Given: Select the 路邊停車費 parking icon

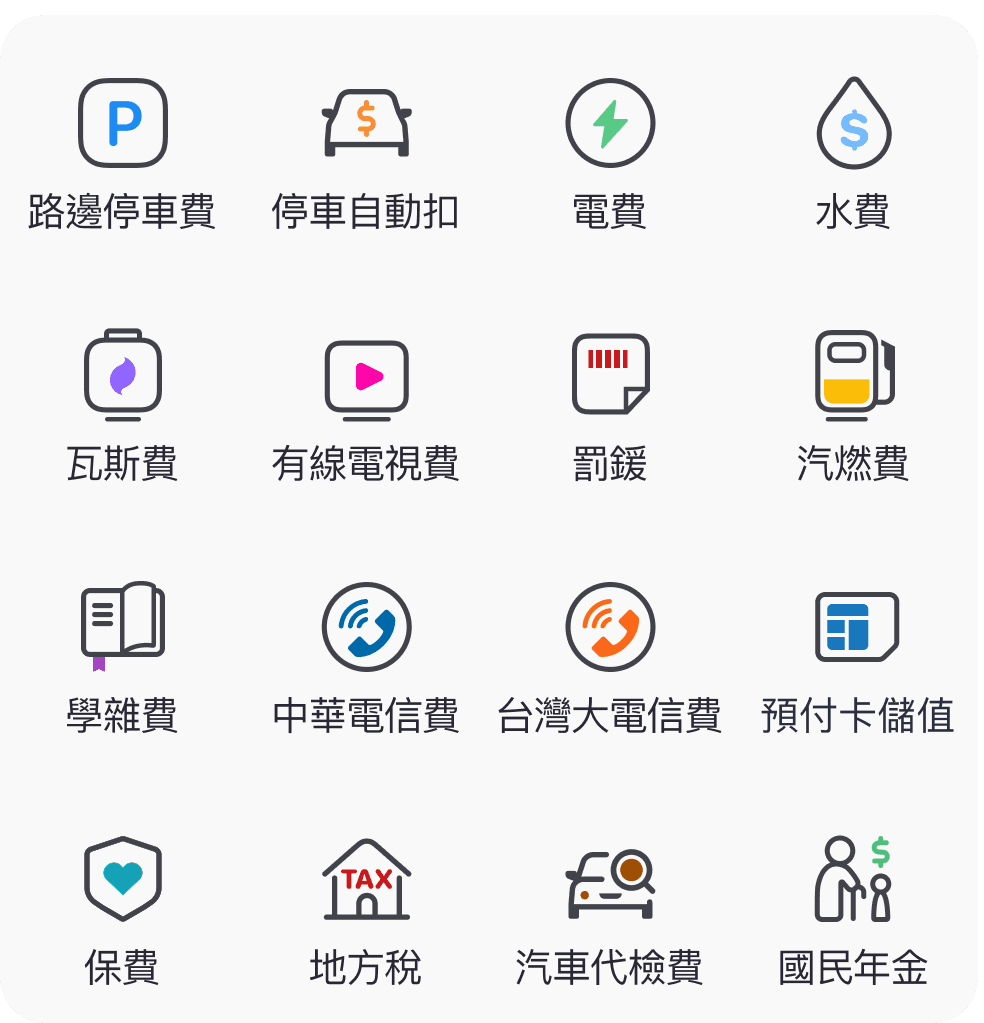Looking at the screenshot, I should pos(123,123).
